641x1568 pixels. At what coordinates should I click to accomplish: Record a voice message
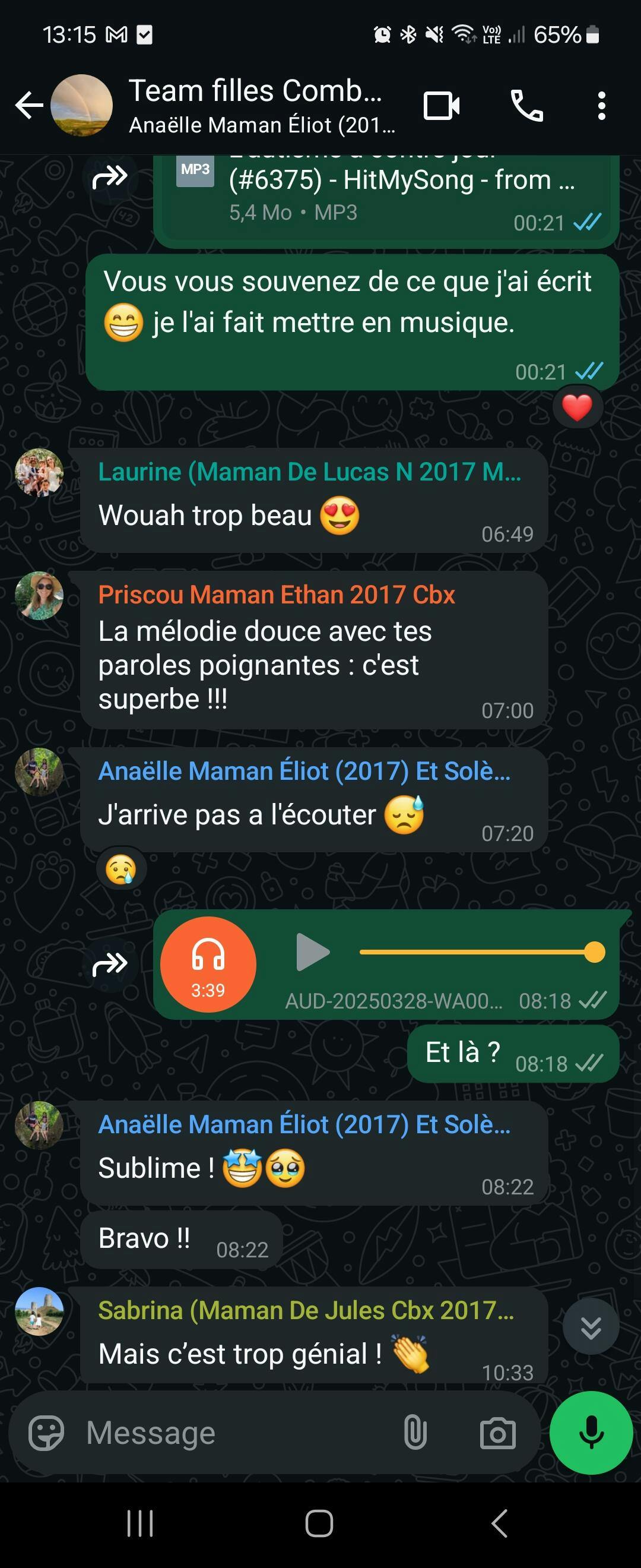pyautogui.click(x=591, y=1433)
